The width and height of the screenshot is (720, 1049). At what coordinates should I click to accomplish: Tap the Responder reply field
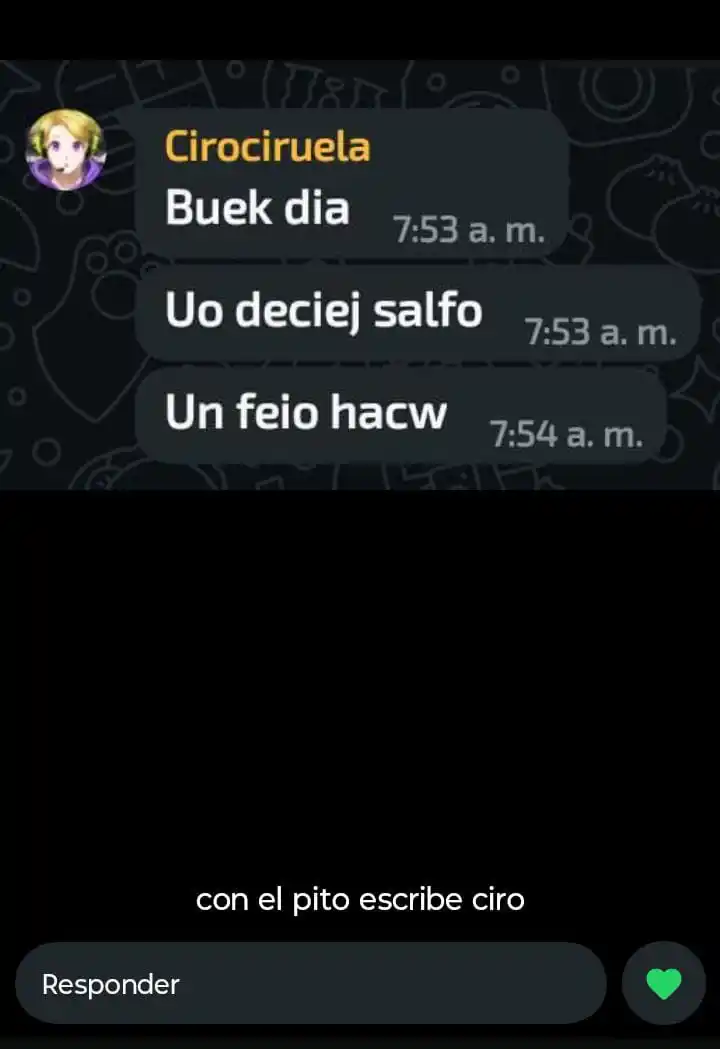[310, 984]
